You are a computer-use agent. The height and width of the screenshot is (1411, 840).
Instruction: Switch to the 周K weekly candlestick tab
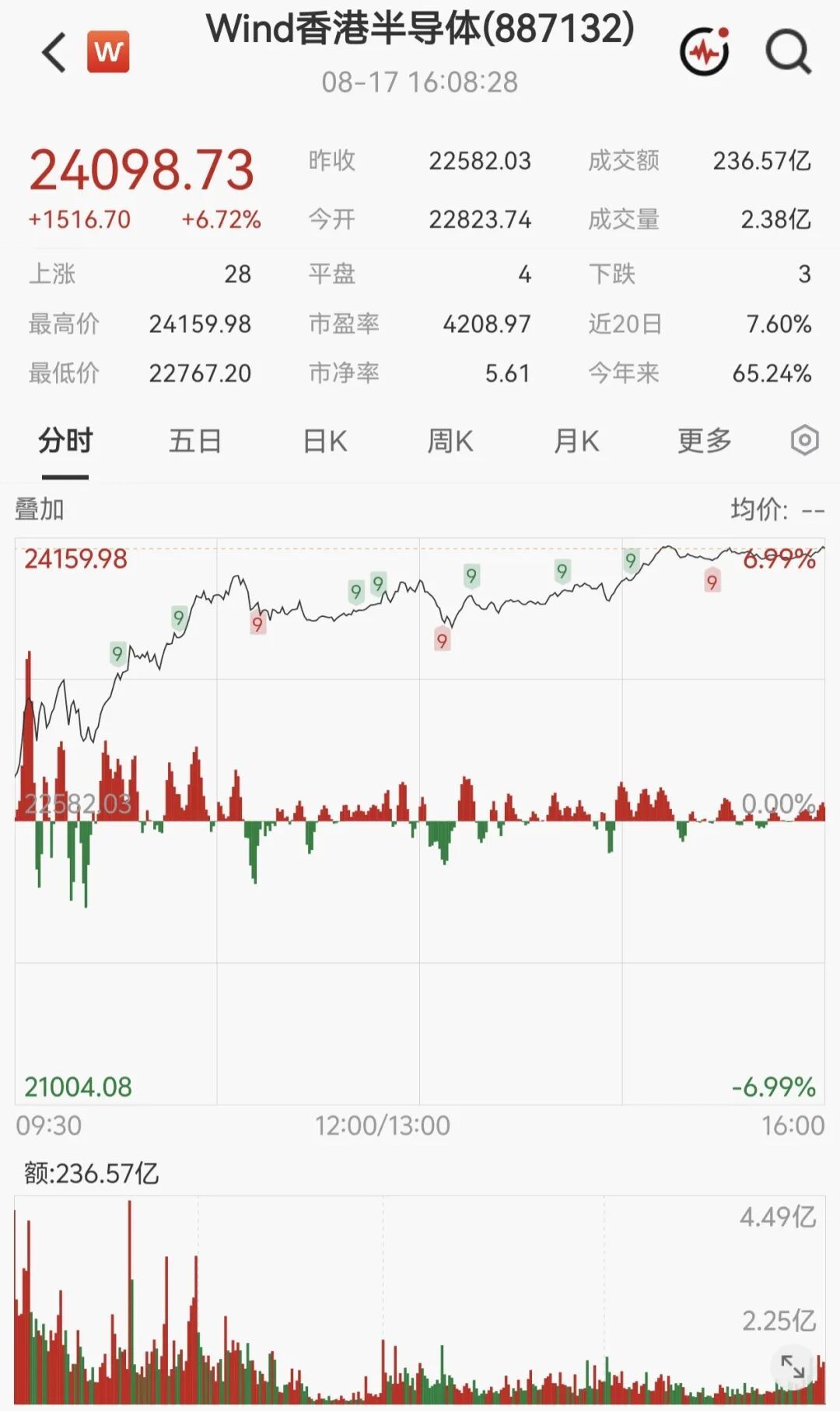[450, 441]
